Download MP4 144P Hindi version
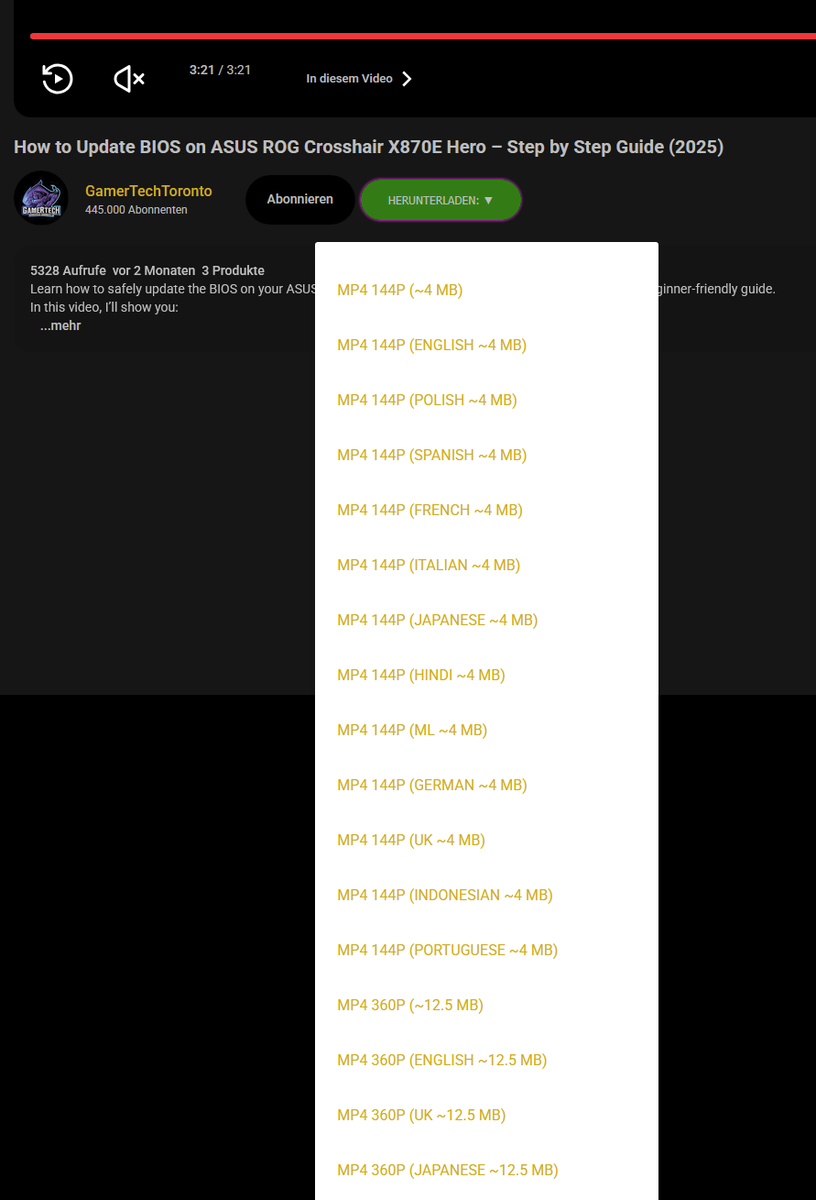Image resolution: width=816 pixels, height=1200 pixels. coord(421,675)
